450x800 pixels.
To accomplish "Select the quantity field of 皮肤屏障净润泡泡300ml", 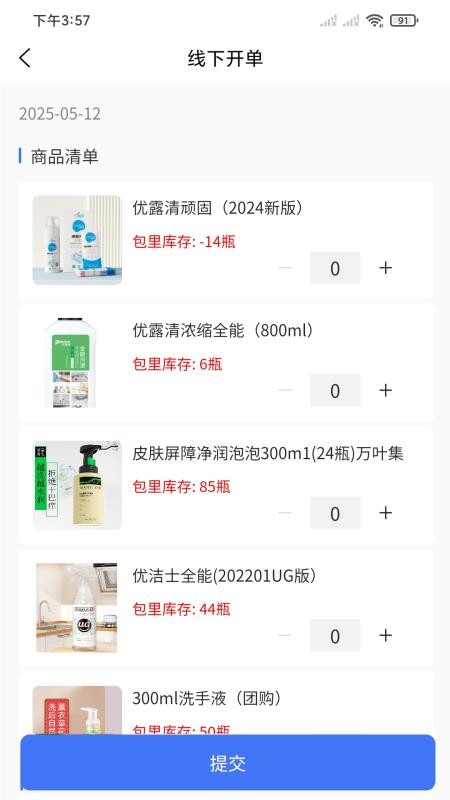I will point(335,513).
